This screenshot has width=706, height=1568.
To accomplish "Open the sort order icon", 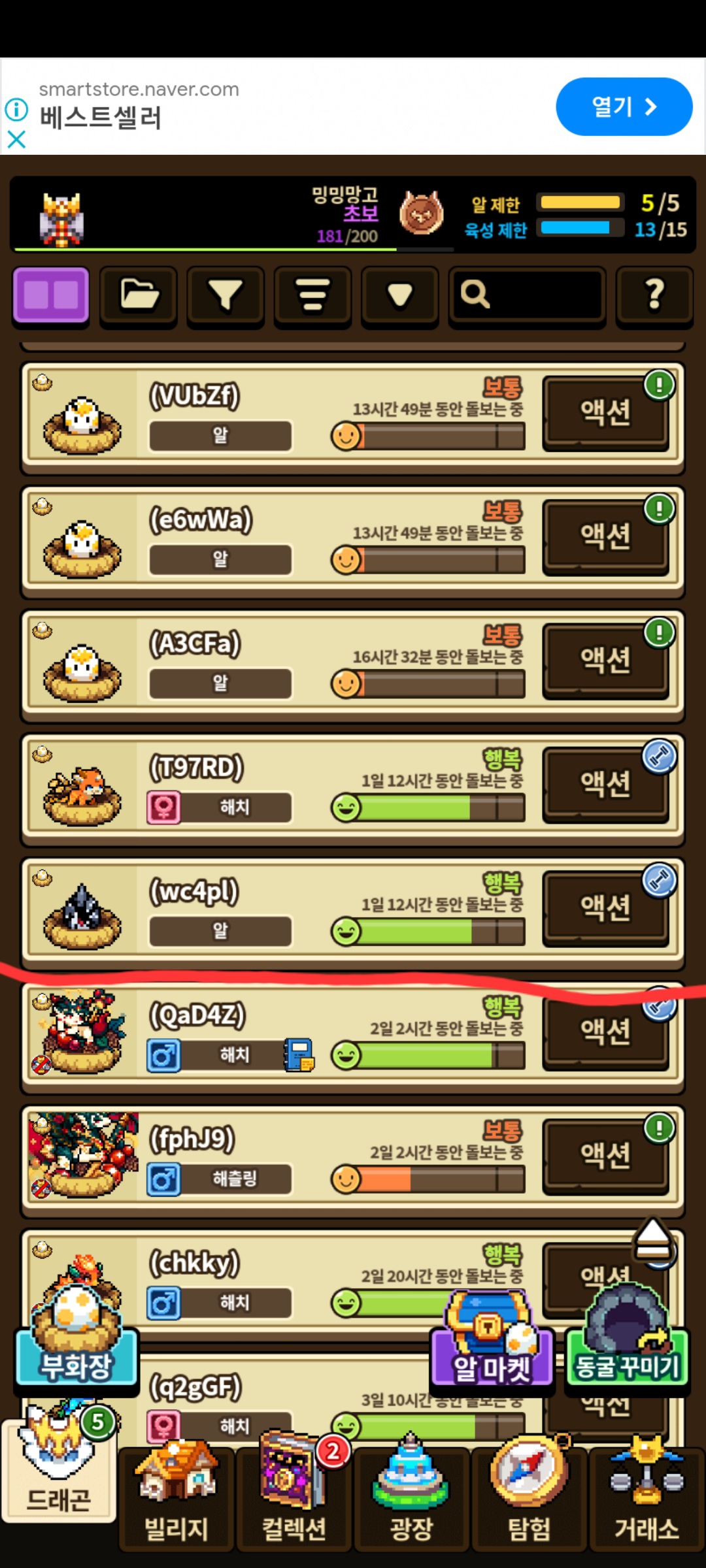I will 312,295.
